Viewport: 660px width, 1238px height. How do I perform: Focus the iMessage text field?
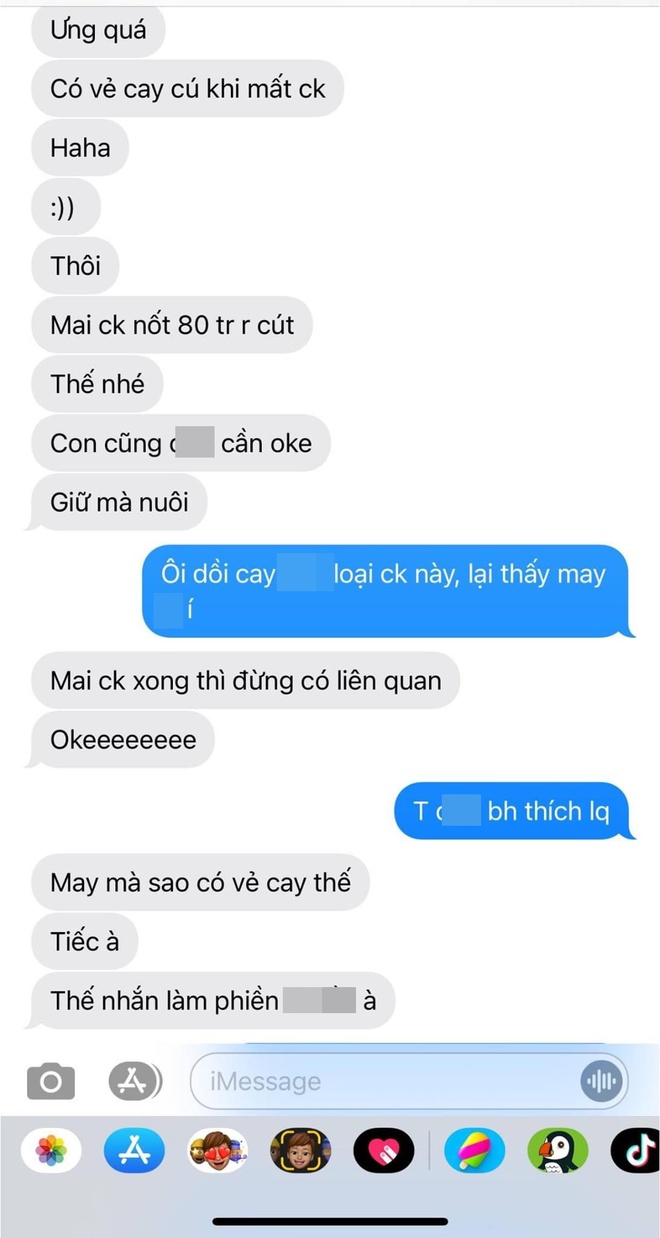[x=390, y=1081]
